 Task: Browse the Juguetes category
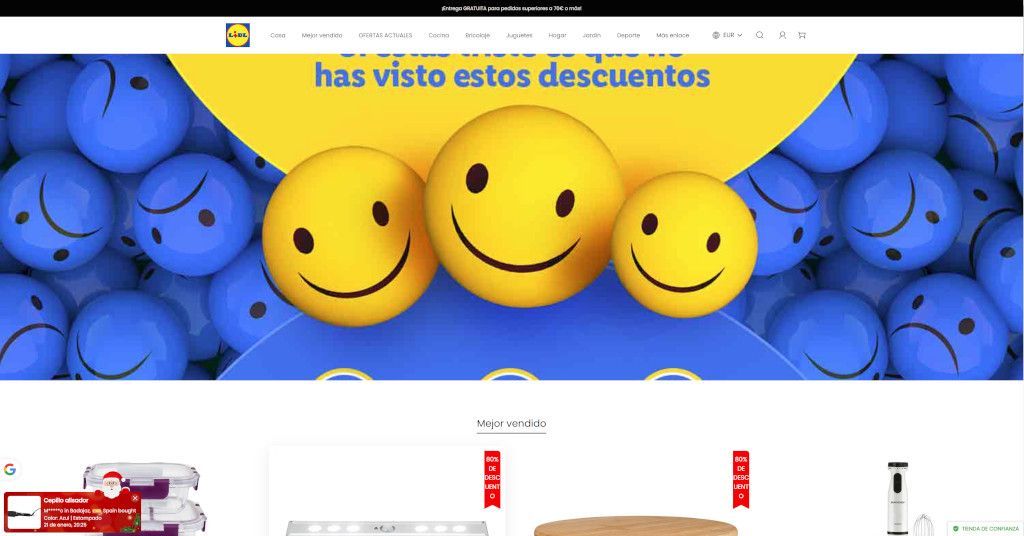(519, 35)
